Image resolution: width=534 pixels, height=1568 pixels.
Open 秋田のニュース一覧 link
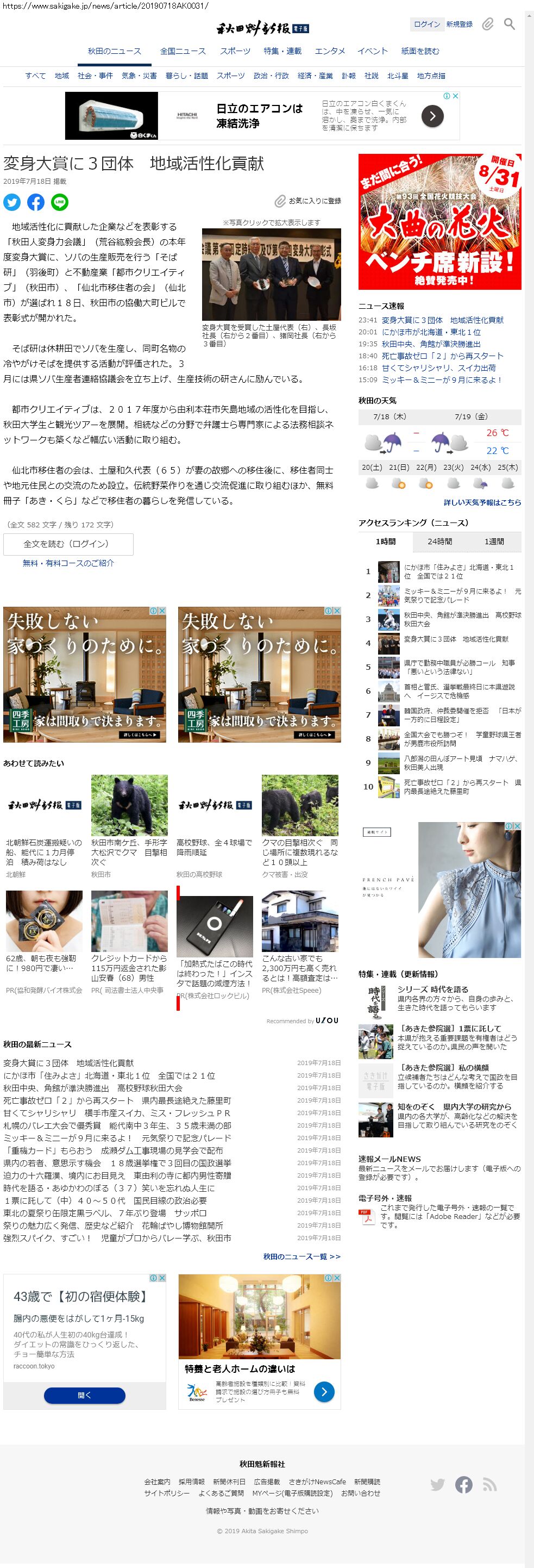(x=301, y=1256)
